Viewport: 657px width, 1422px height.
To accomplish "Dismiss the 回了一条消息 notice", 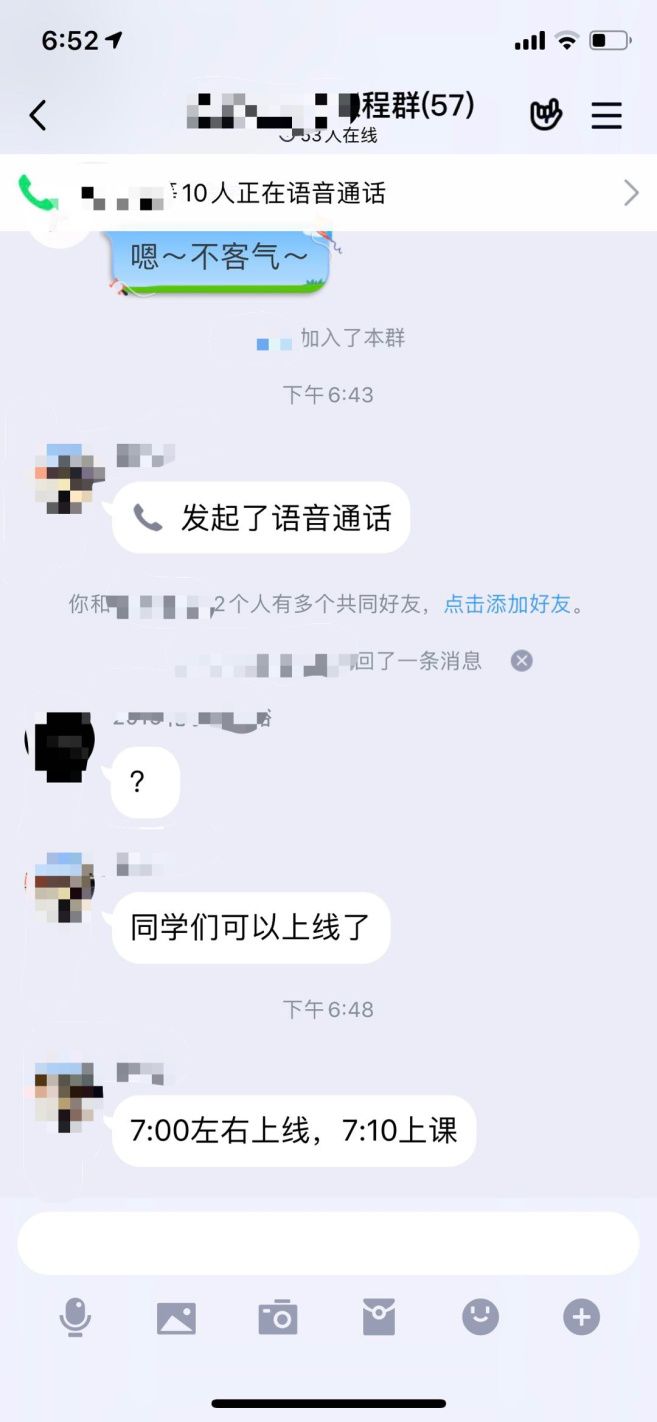I will tap(522, 661).
